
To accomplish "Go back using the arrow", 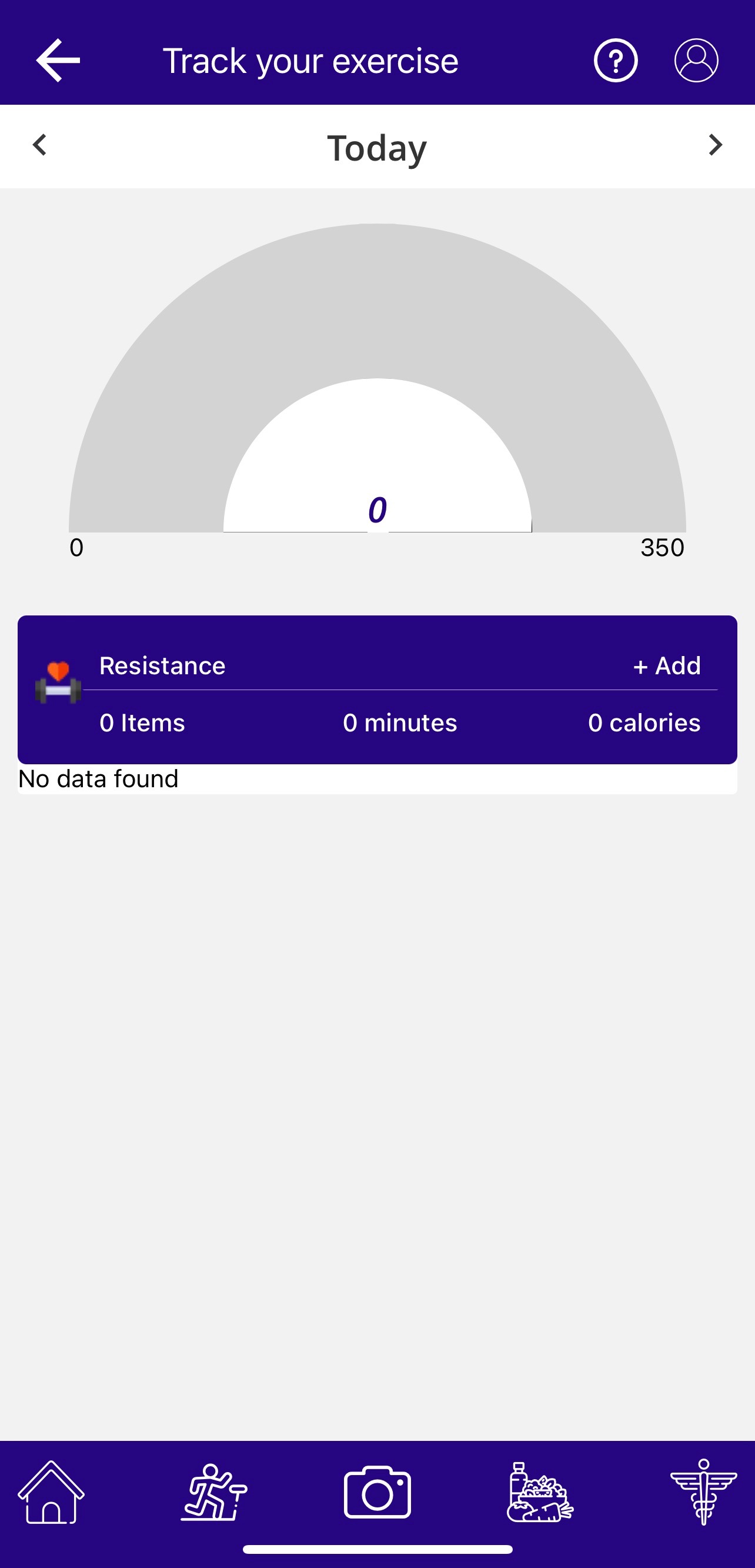I will click(x=58, y=60).
